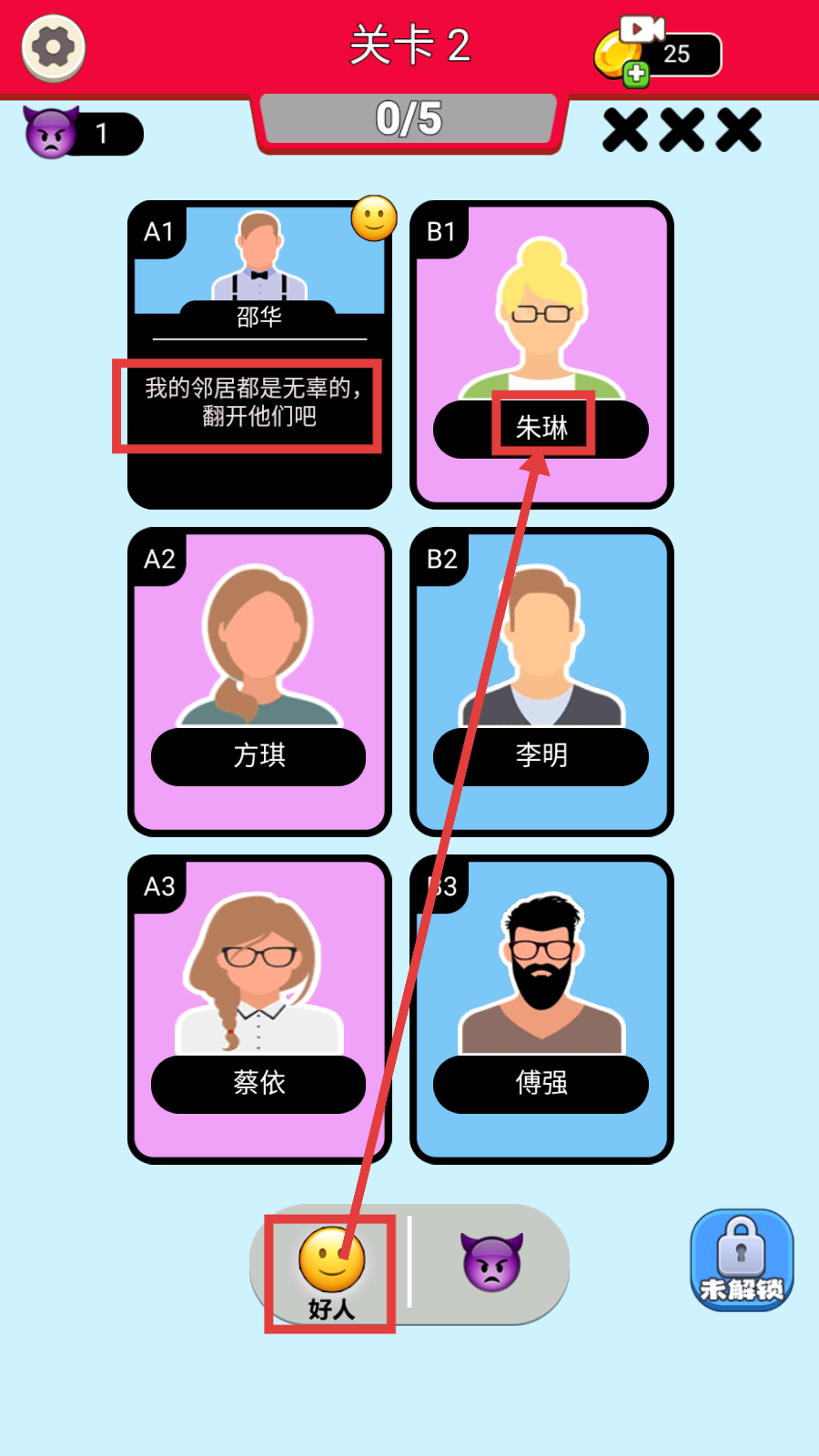819x1456 pixels.
Task: Flip card A2 方琪
Action: 259,681
